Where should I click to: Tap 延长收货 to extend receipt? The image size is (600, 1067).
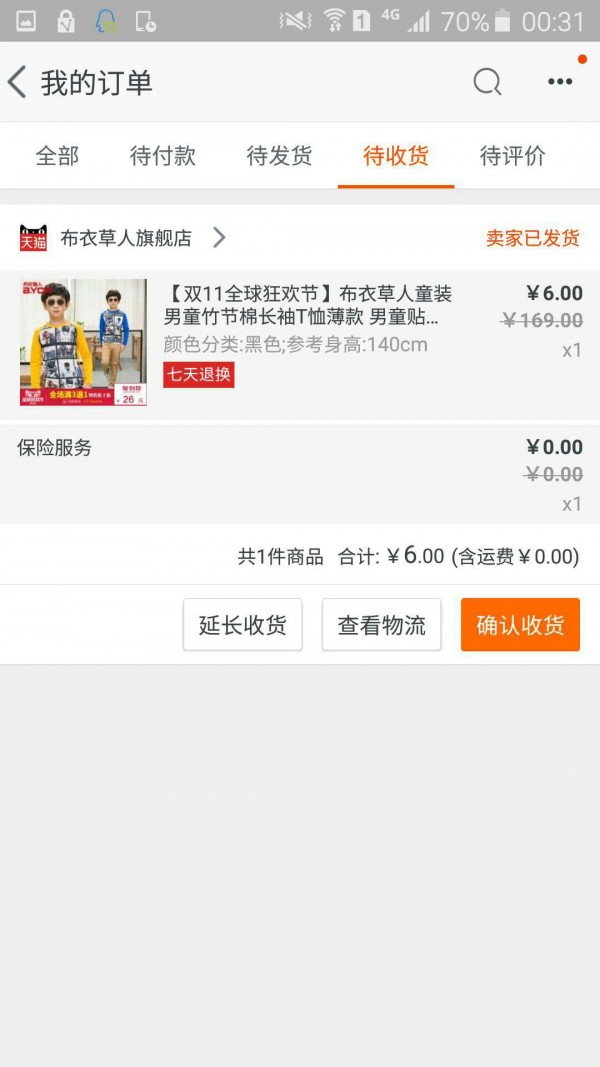tap(242, 625)
